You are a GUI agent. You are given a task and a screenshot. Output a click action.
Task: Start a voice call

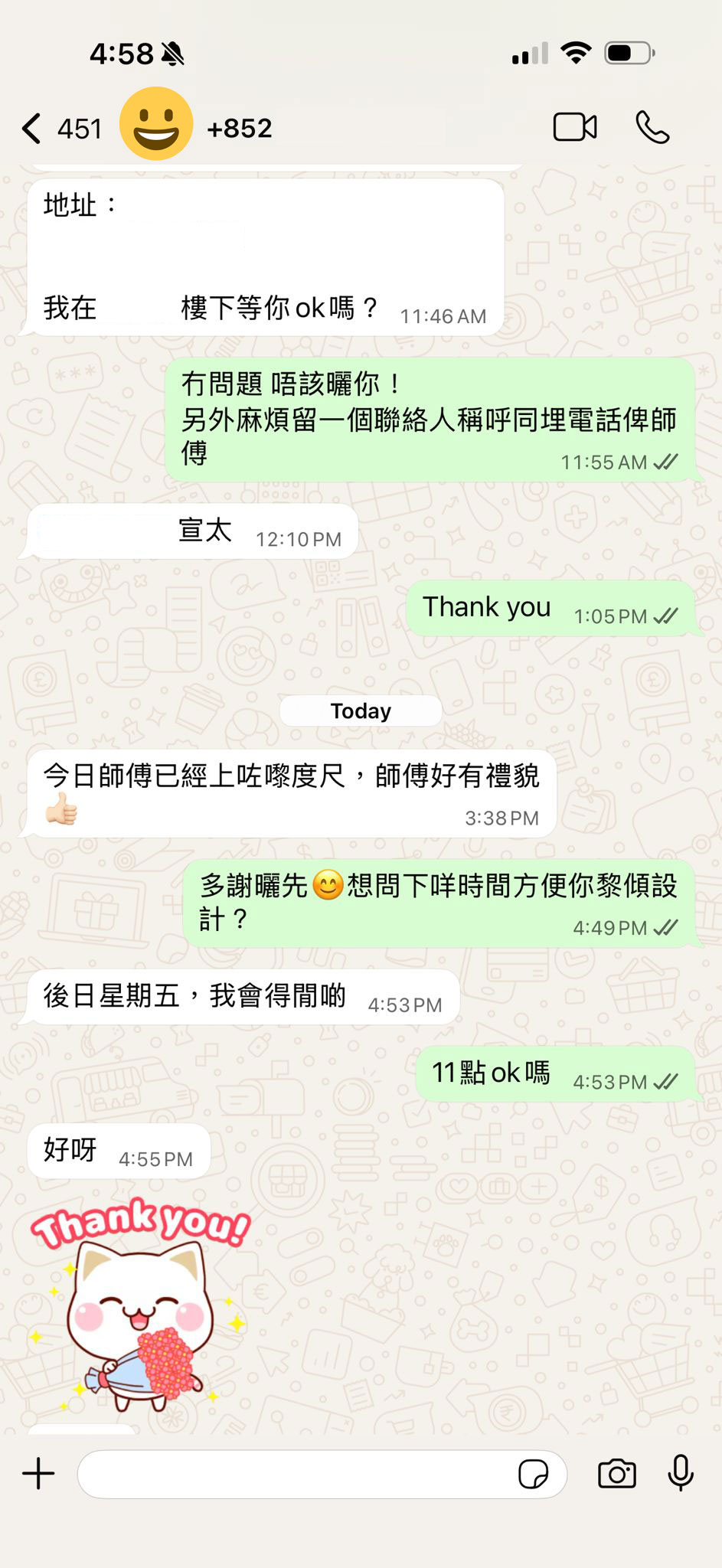click(x=652, y=127)
